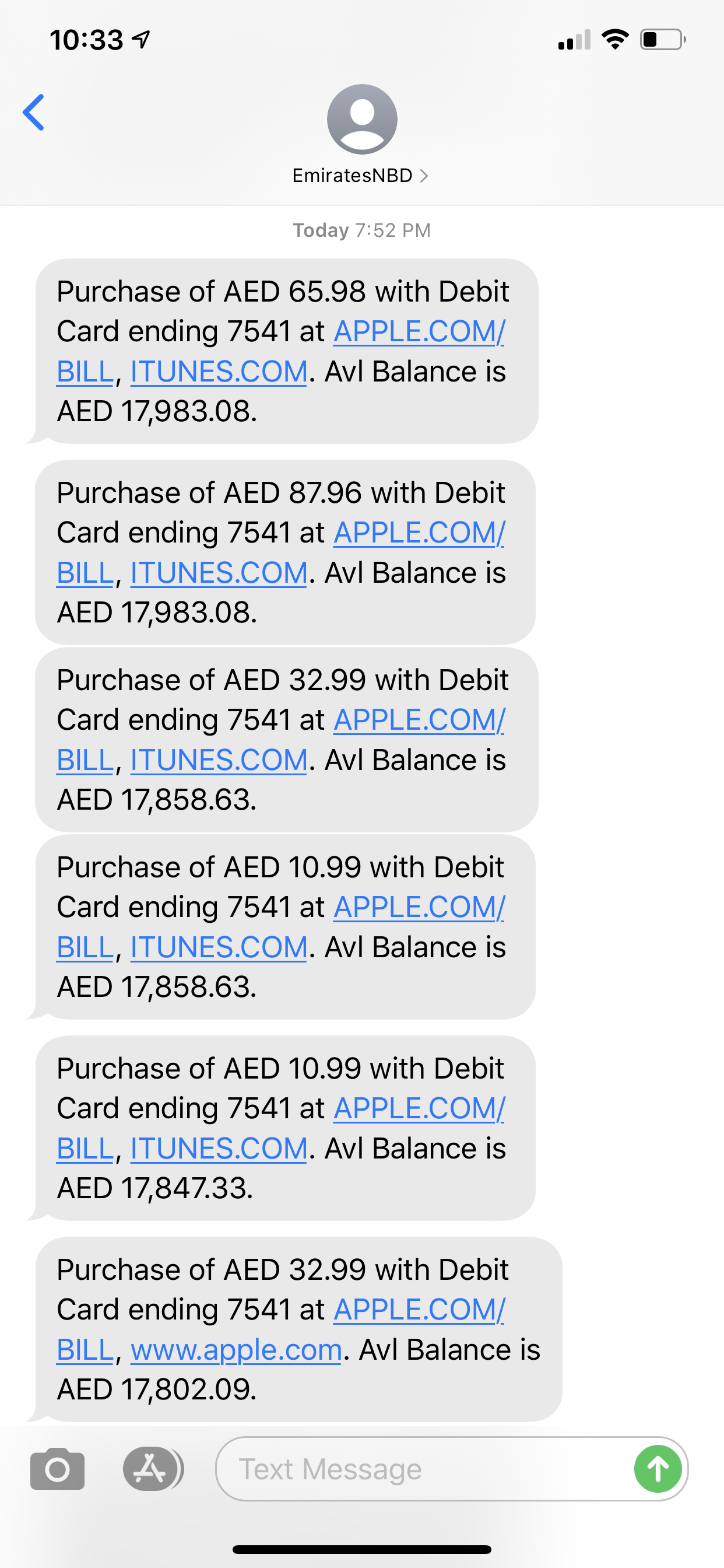Open ITUNES.COM link in AED 17,847.33 balance message

pos(219,1149)
